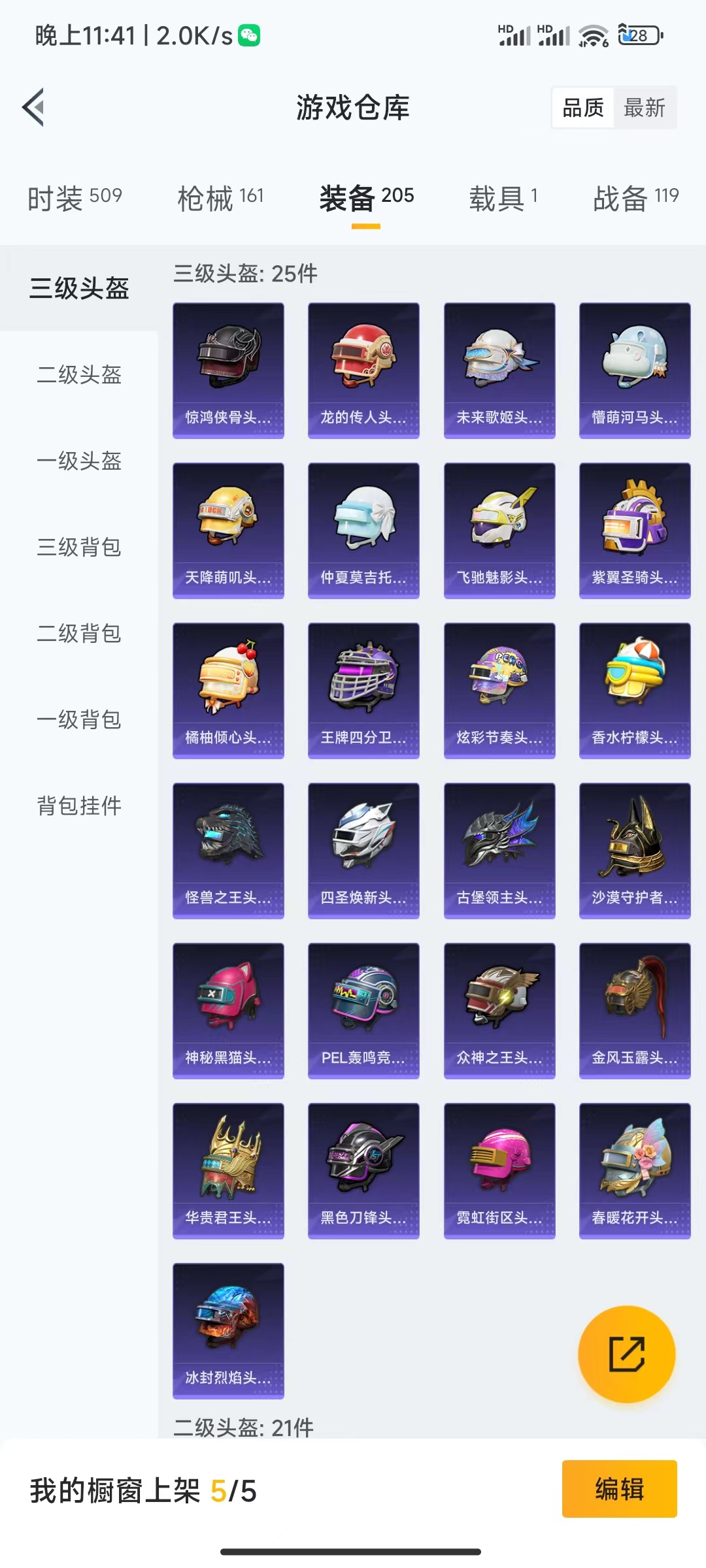Open the 沙漠守护者 helmet icon
Viewport: 706px width, 1568px height.
click(x=635, y=846)
